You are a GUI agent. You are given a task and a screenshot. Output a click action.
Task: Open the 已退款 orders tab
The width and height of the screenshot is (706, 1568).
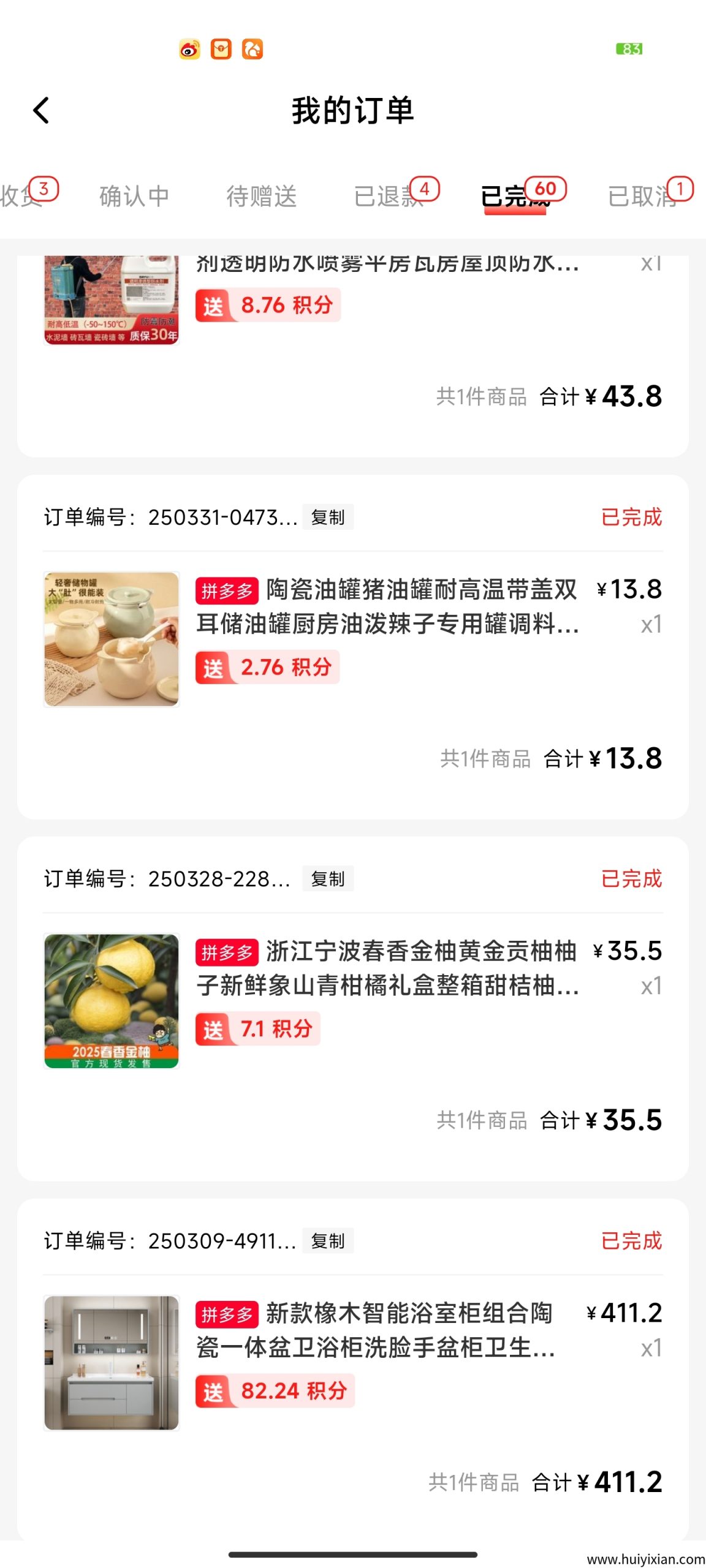point(389,197)
